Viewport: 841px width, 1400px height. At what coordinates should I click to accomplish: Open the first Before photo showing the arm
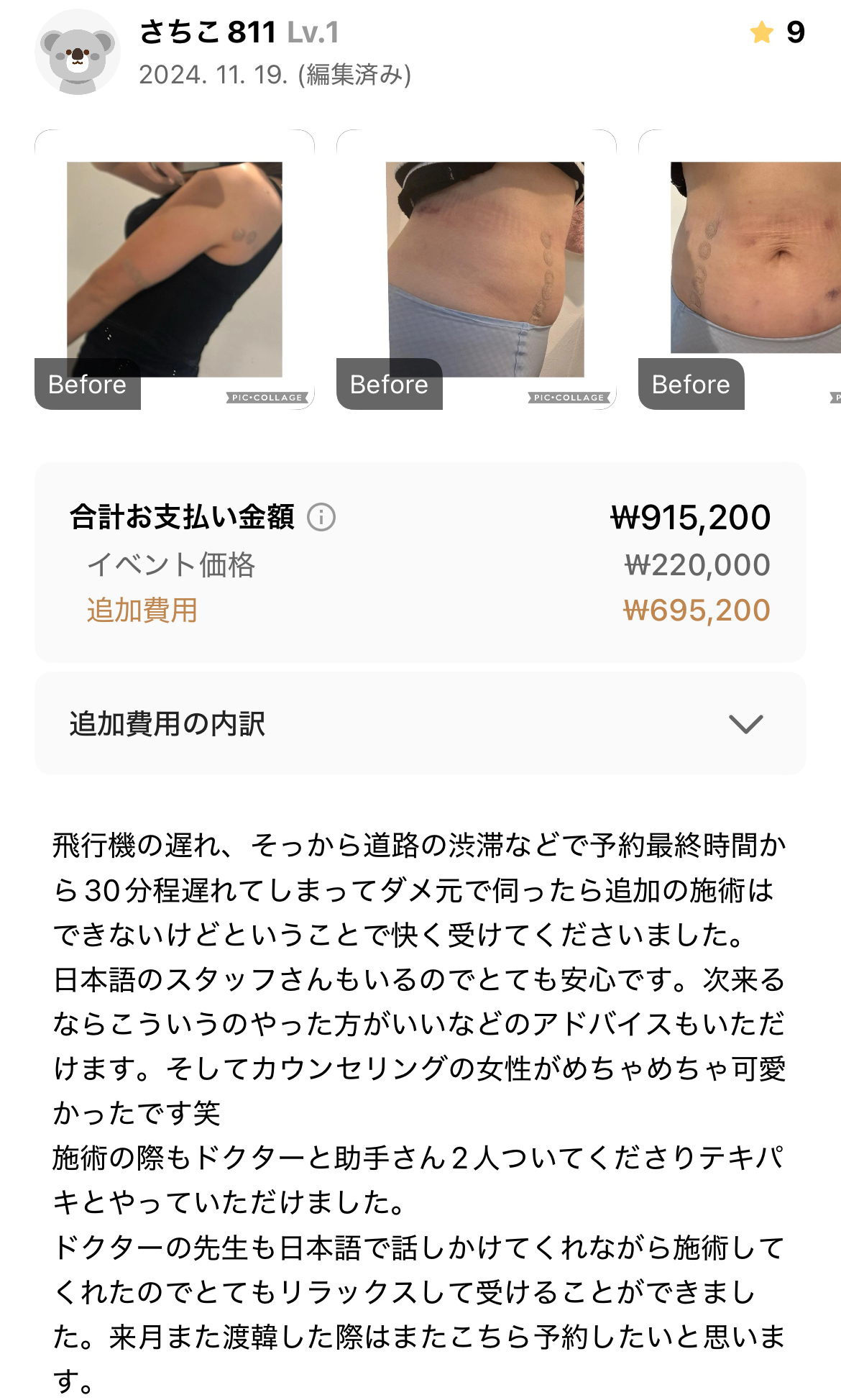point(175,270)
